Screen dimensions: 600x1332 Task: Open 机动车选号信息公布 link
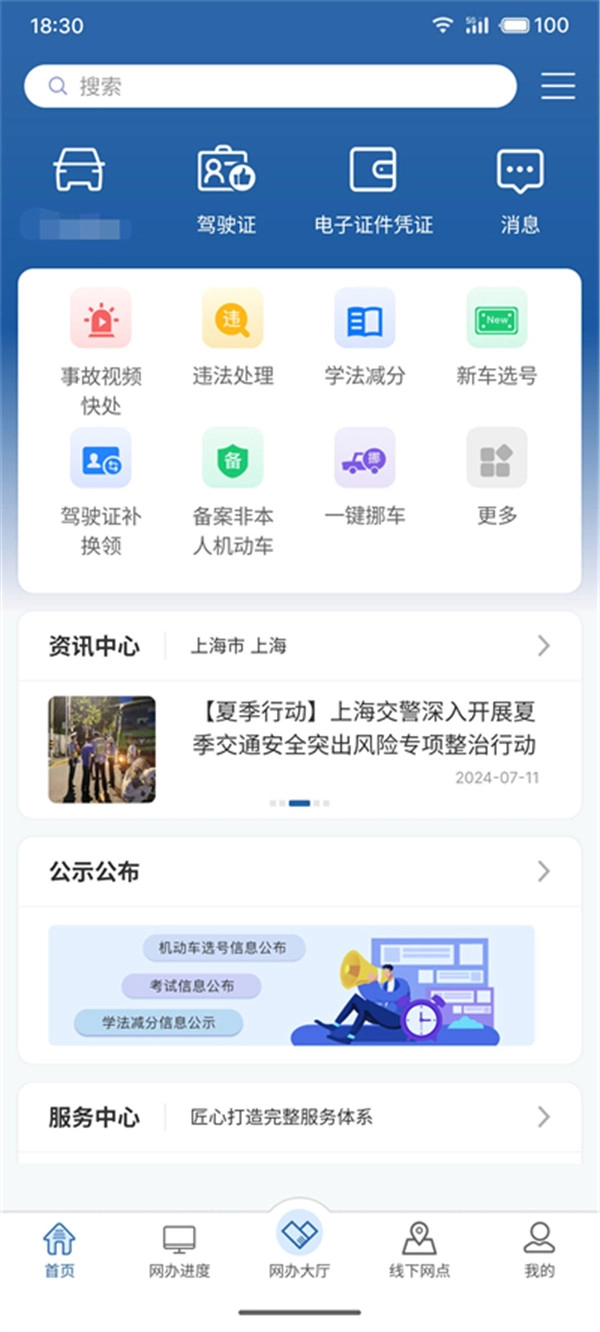click(x=215, y=948)
